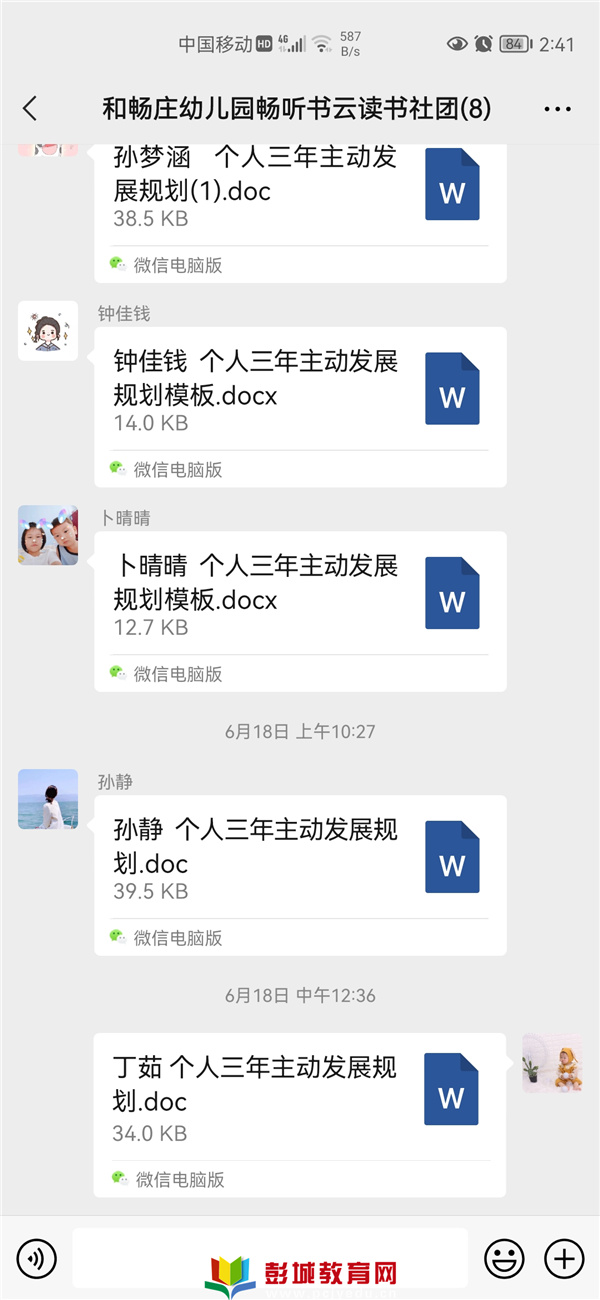
Task: View 钟佳钱's profile avatar
Action: pos(48,331)
